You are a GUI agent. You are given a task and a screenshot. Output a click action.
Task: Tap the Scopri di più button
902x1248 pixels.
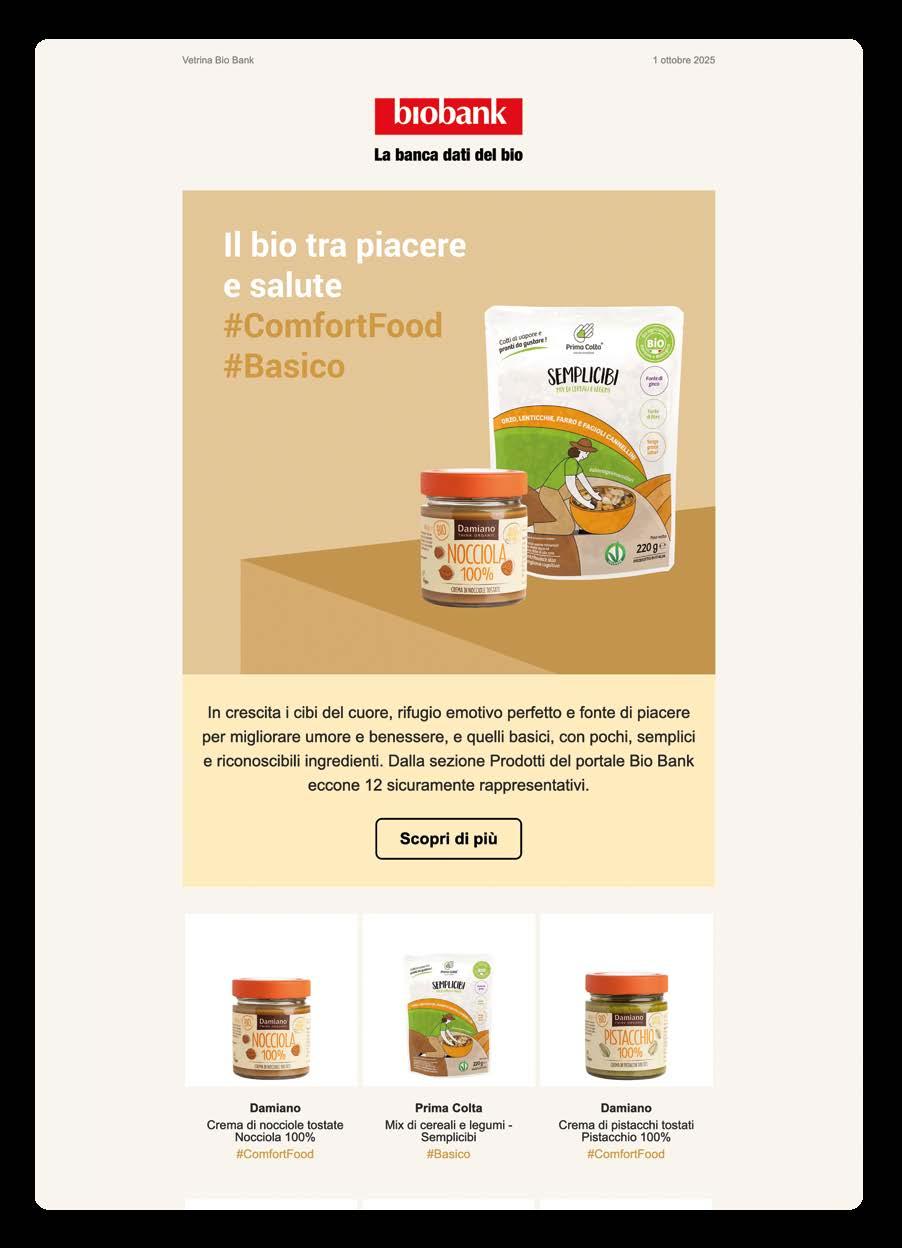pyautogui.click(x=448, y=839)
